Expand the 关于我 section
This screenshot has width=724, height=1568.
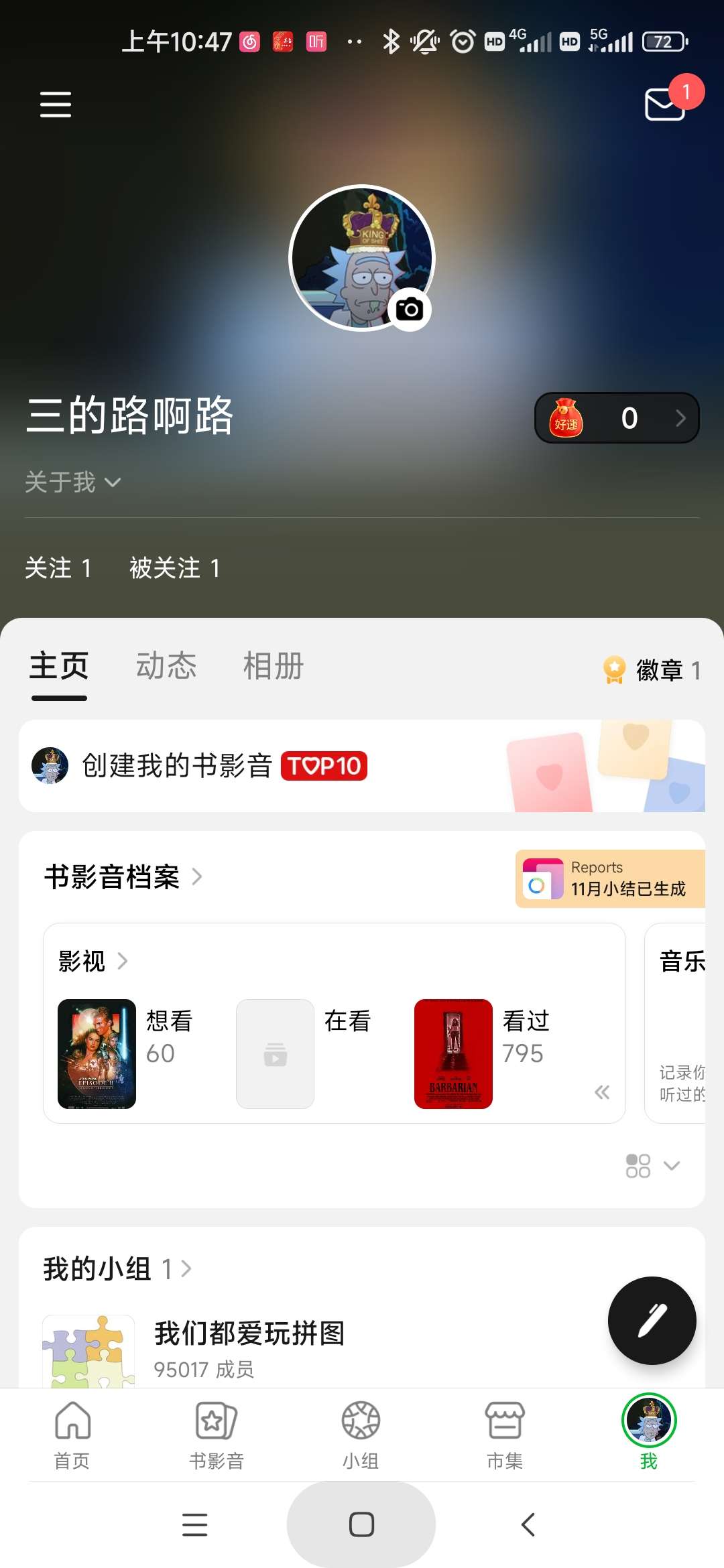point(72,482)
